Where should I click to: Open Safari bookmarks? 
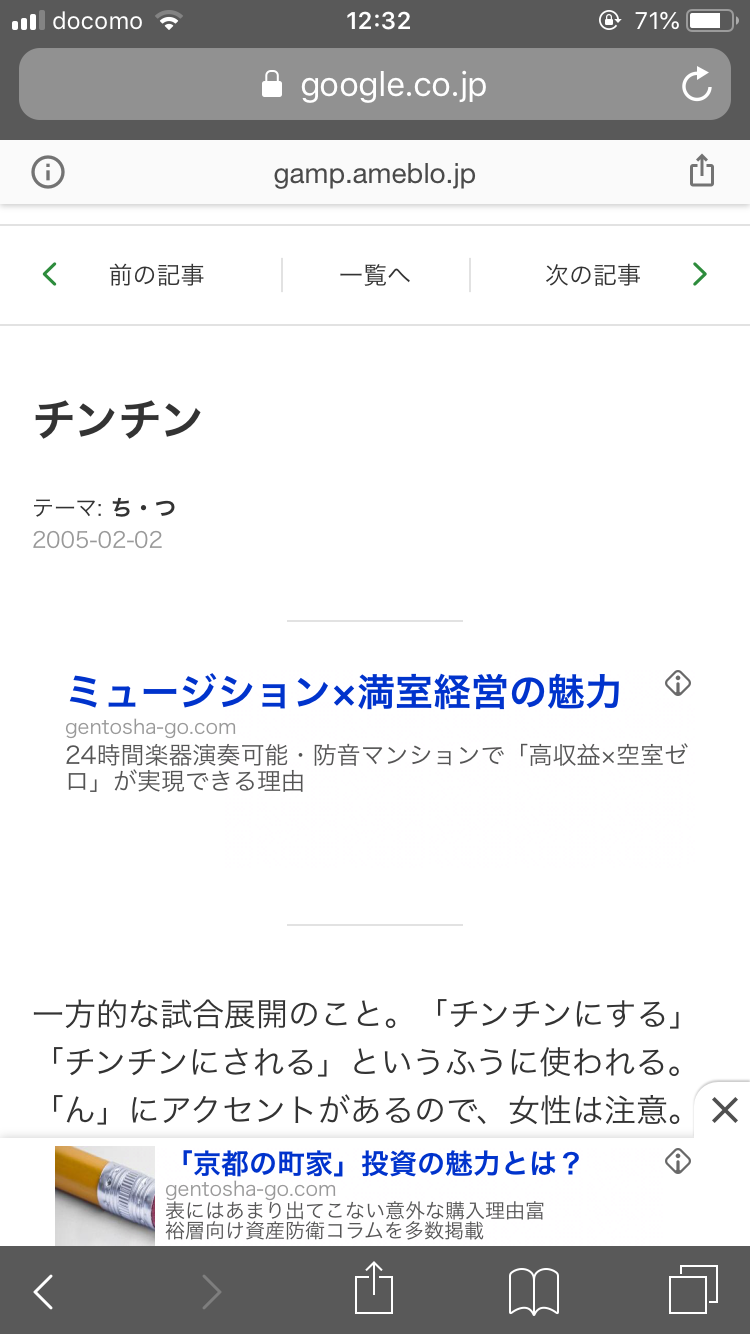coord(534,1291)
